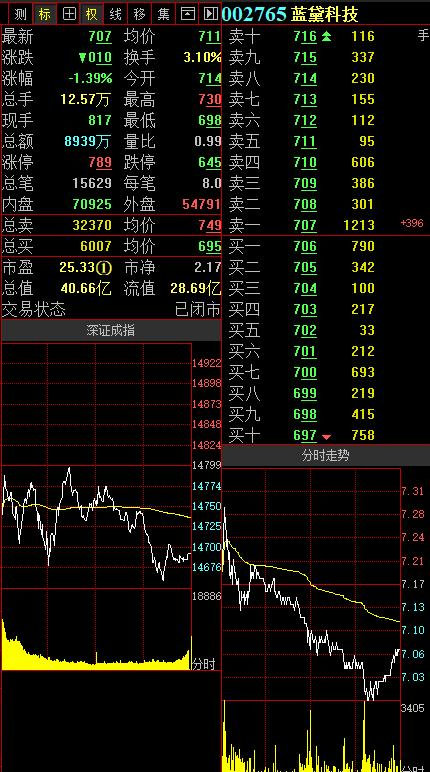Tap the down arrow beside 买十
The image size is (430, 772).
click(326, 436)
